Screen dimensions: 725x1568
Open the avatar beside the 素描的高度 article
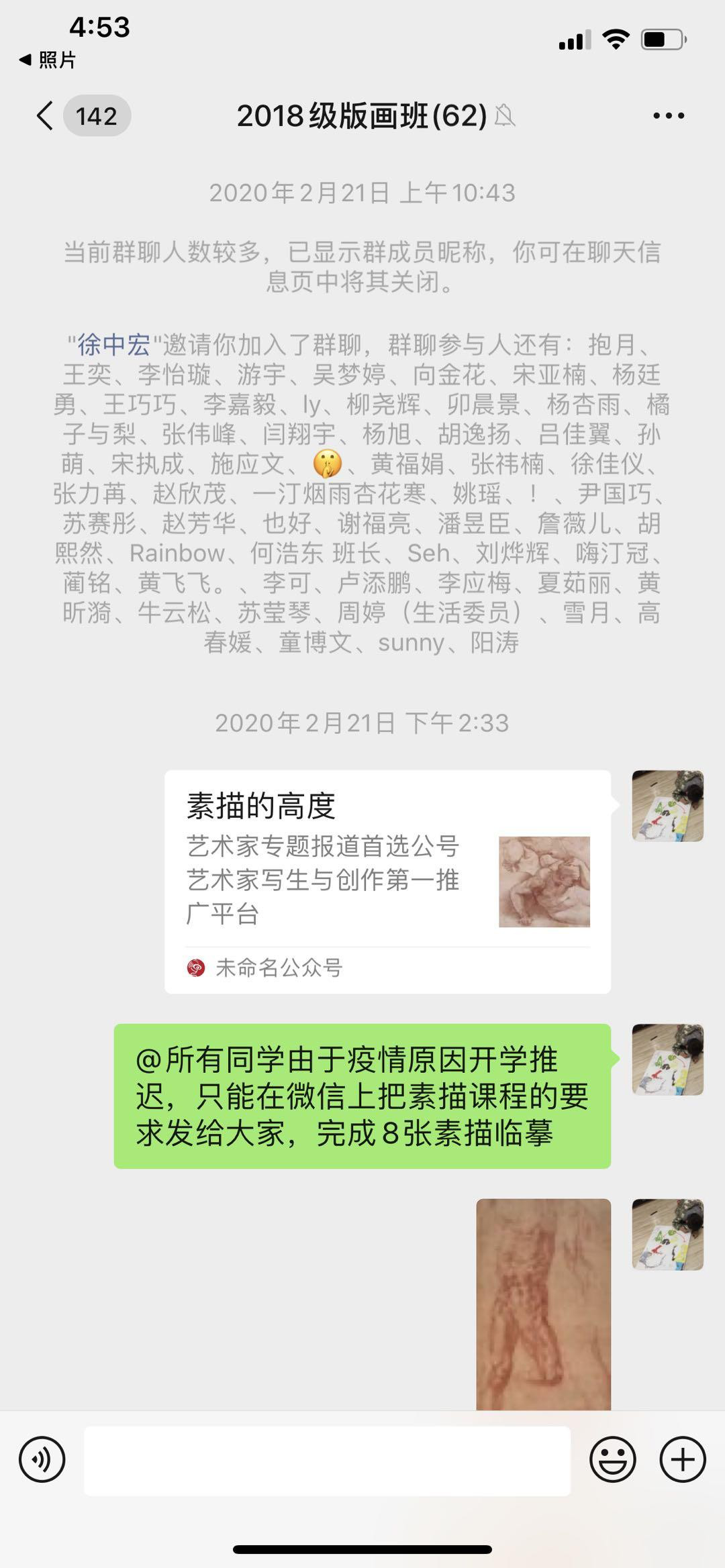[667, 806]
